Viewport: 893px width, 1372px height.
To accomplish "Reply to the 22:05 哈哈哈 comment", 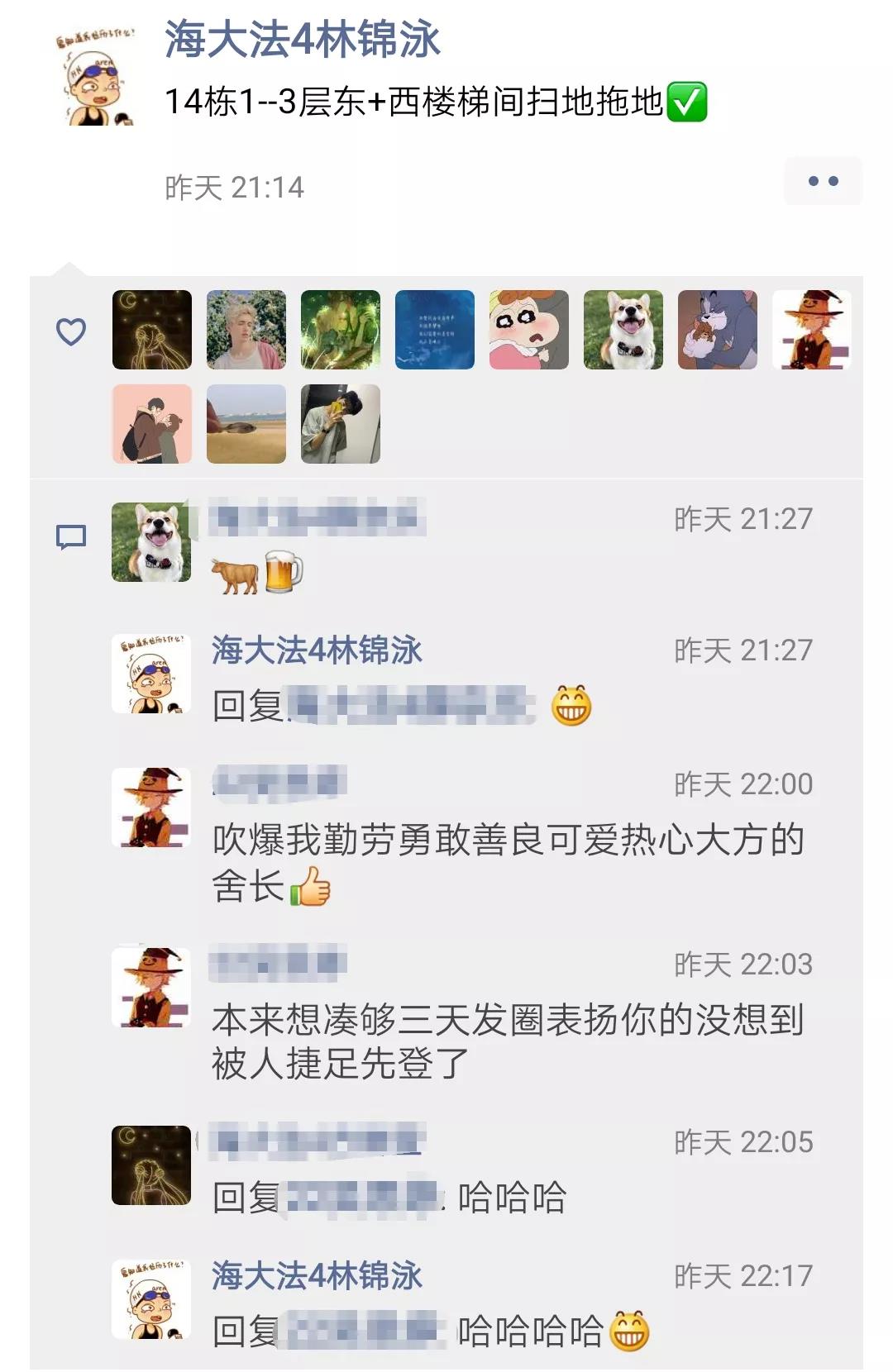I will click(511, 1197).
